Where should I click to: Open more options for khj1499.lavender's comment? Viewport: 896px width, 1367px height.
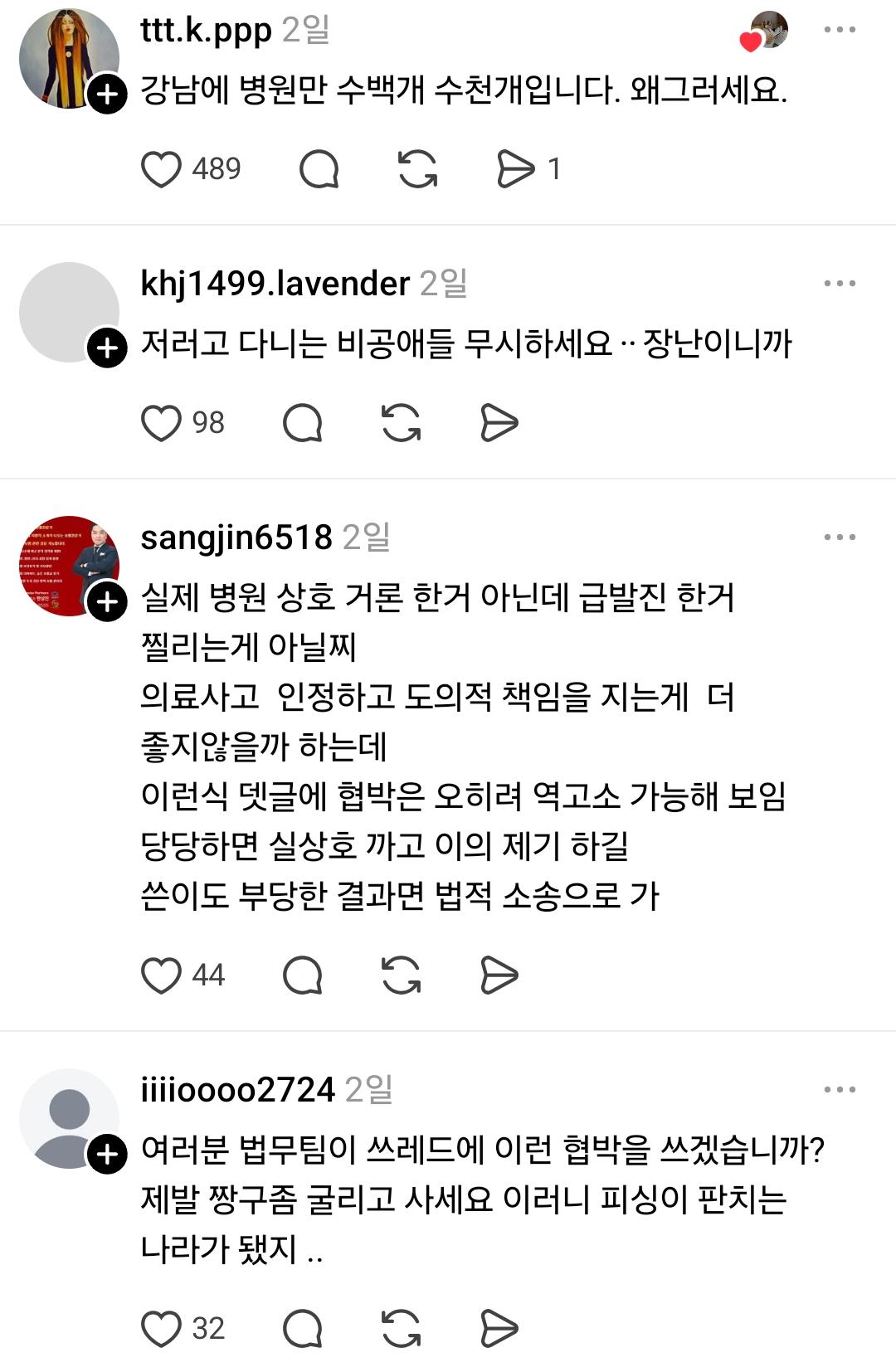click(x=840, y=284)
